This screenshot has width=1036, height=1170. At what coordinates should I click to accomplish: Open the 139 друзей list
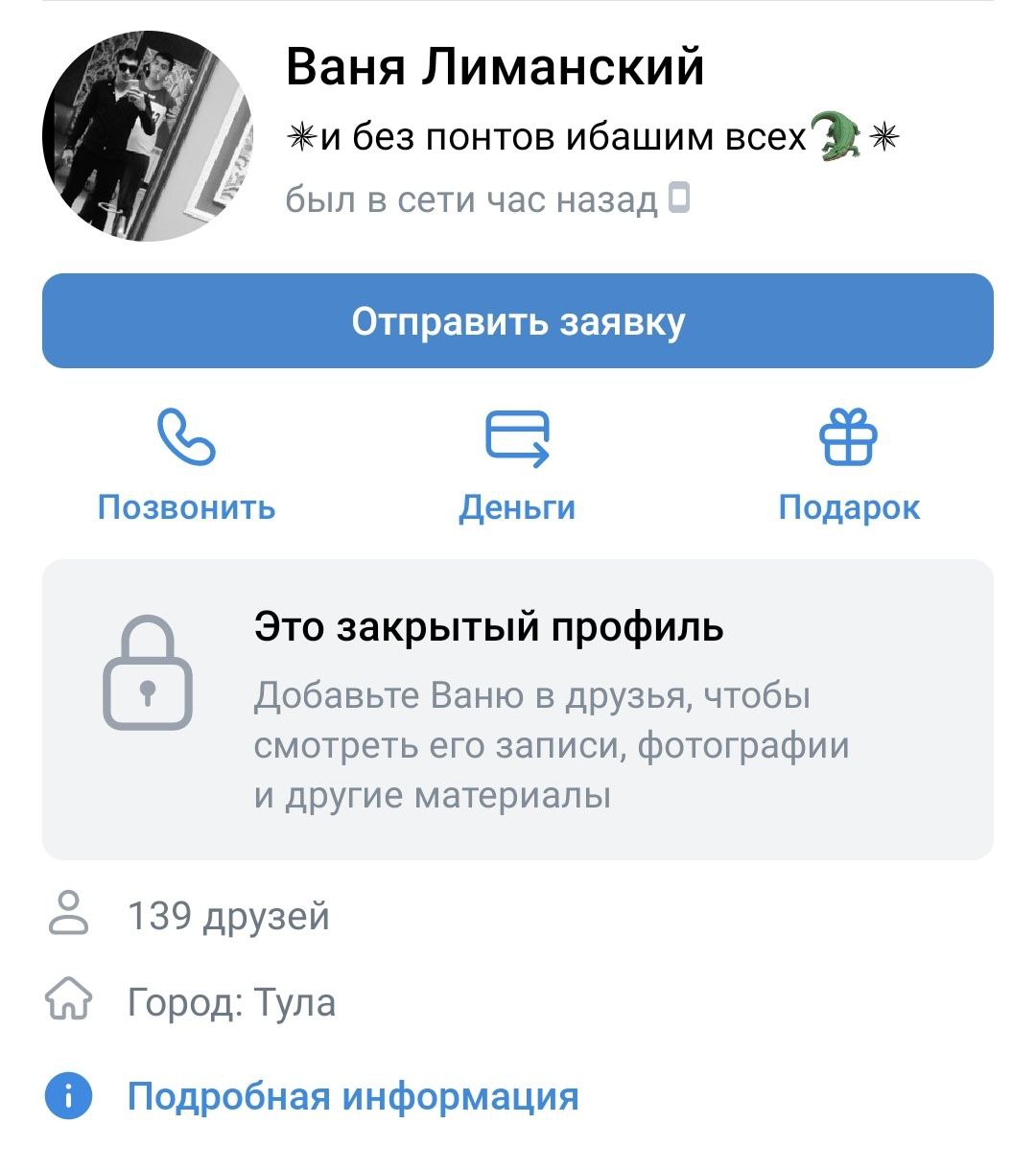click(228, 916)
